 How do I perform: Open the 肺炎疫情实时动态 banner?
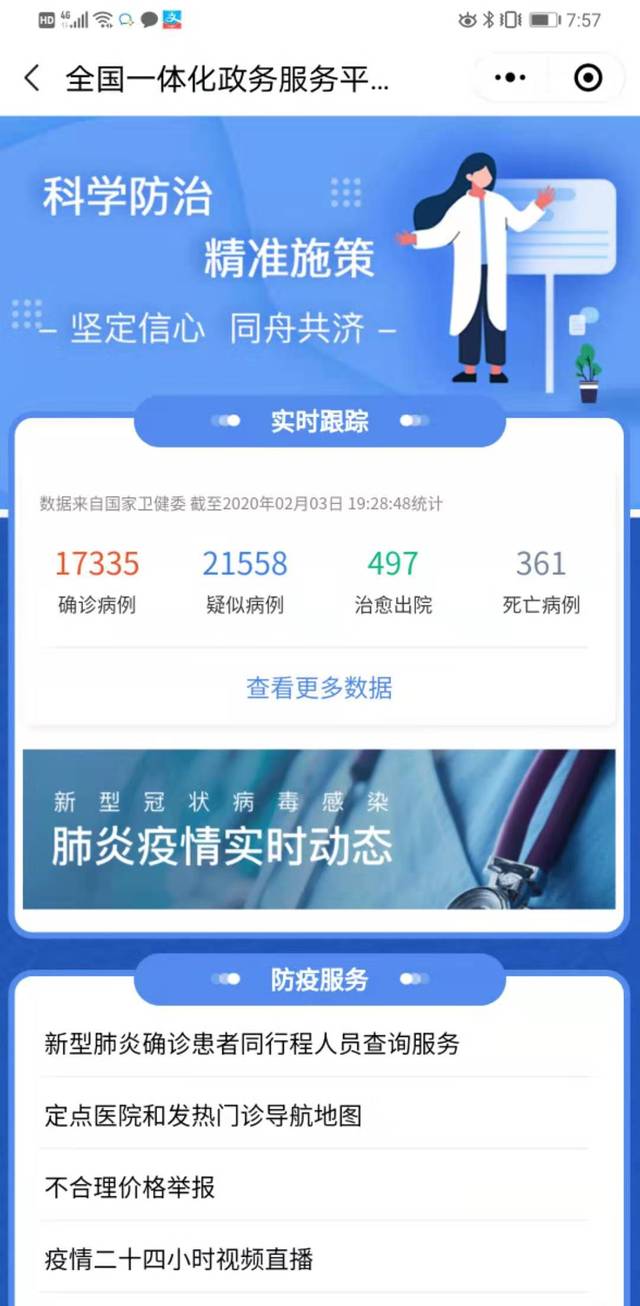319,829
